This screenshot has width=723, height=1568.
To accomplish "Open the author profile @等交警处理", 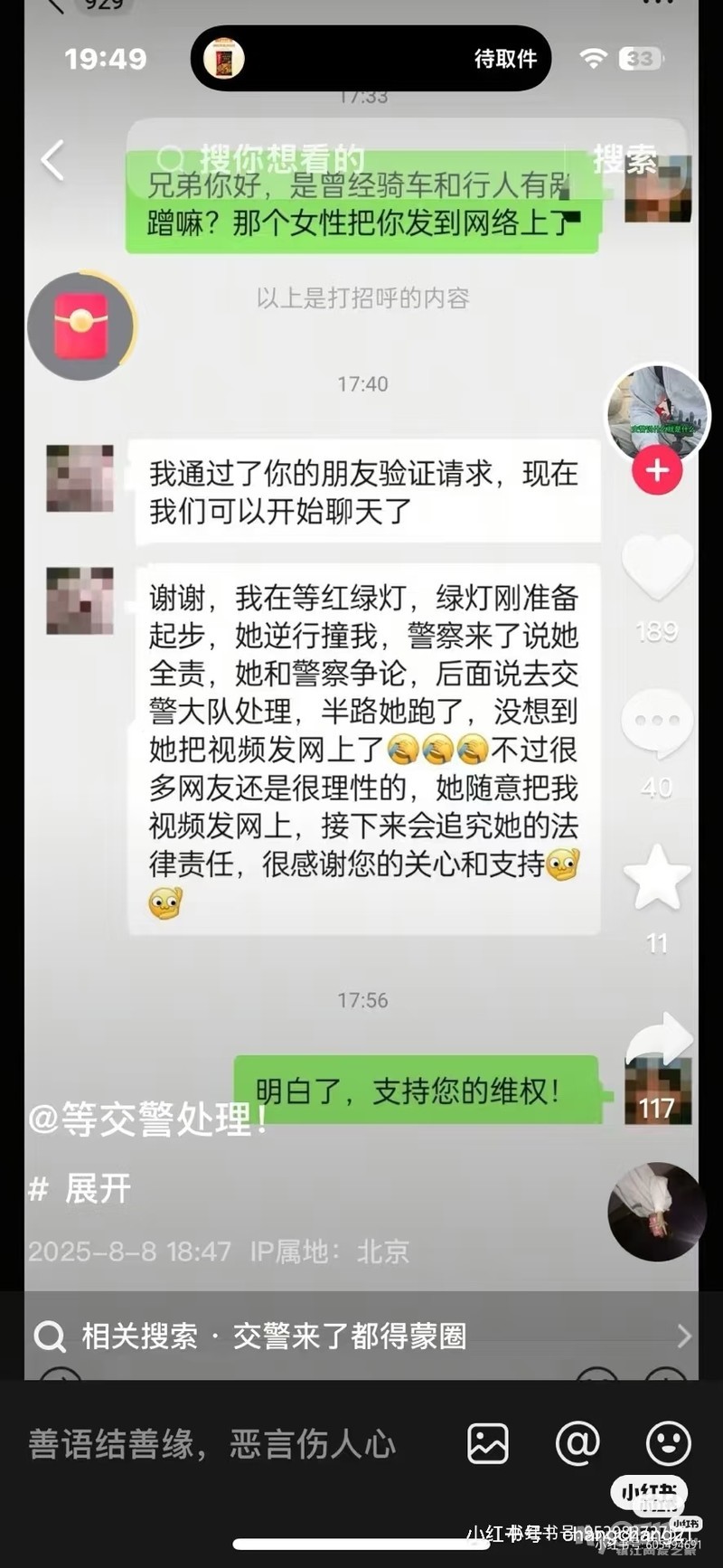I will (x=149, y=1119).
